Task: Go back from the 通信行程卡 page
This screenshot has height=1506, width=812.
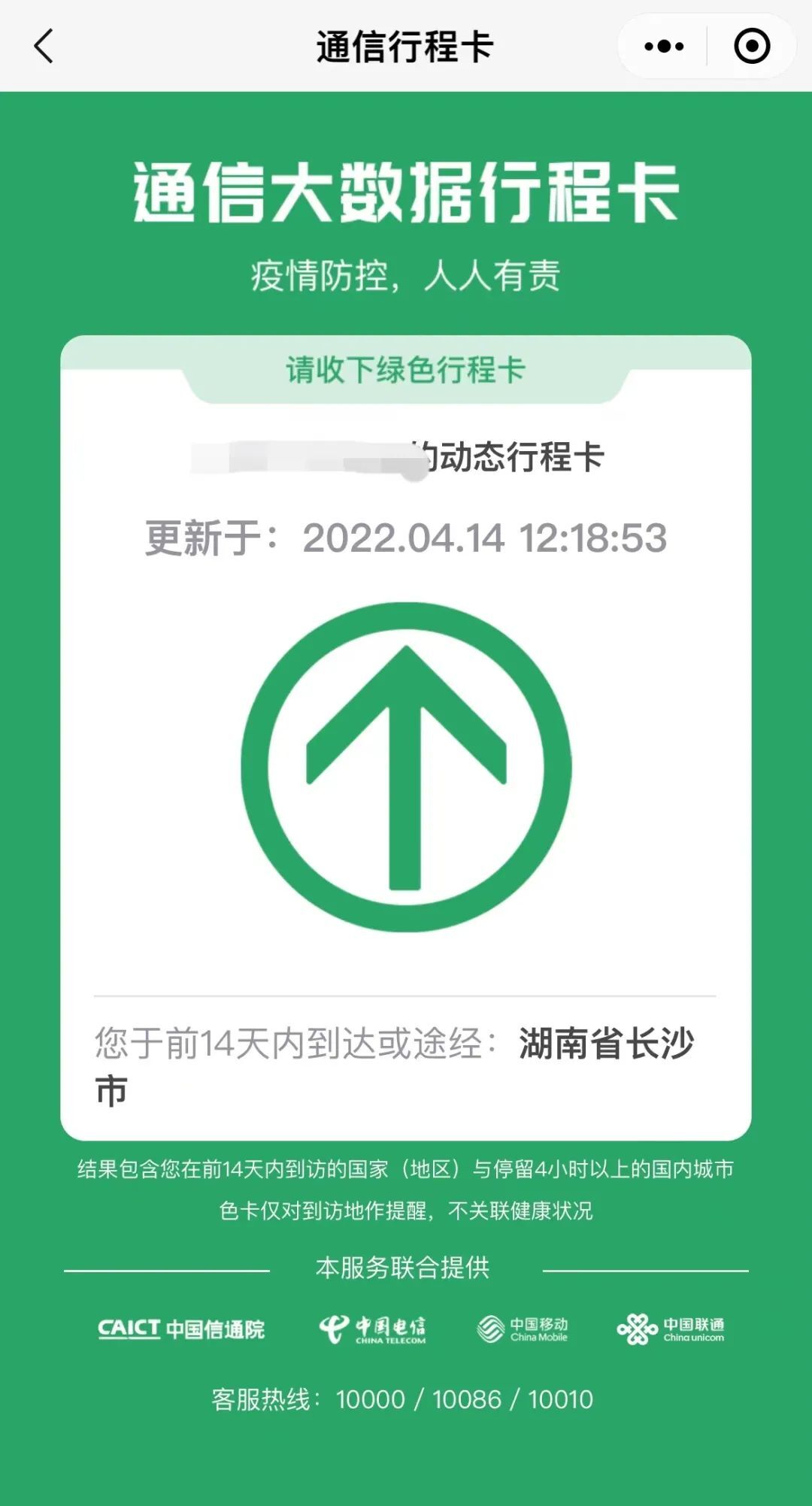Action: pos(44,47)
